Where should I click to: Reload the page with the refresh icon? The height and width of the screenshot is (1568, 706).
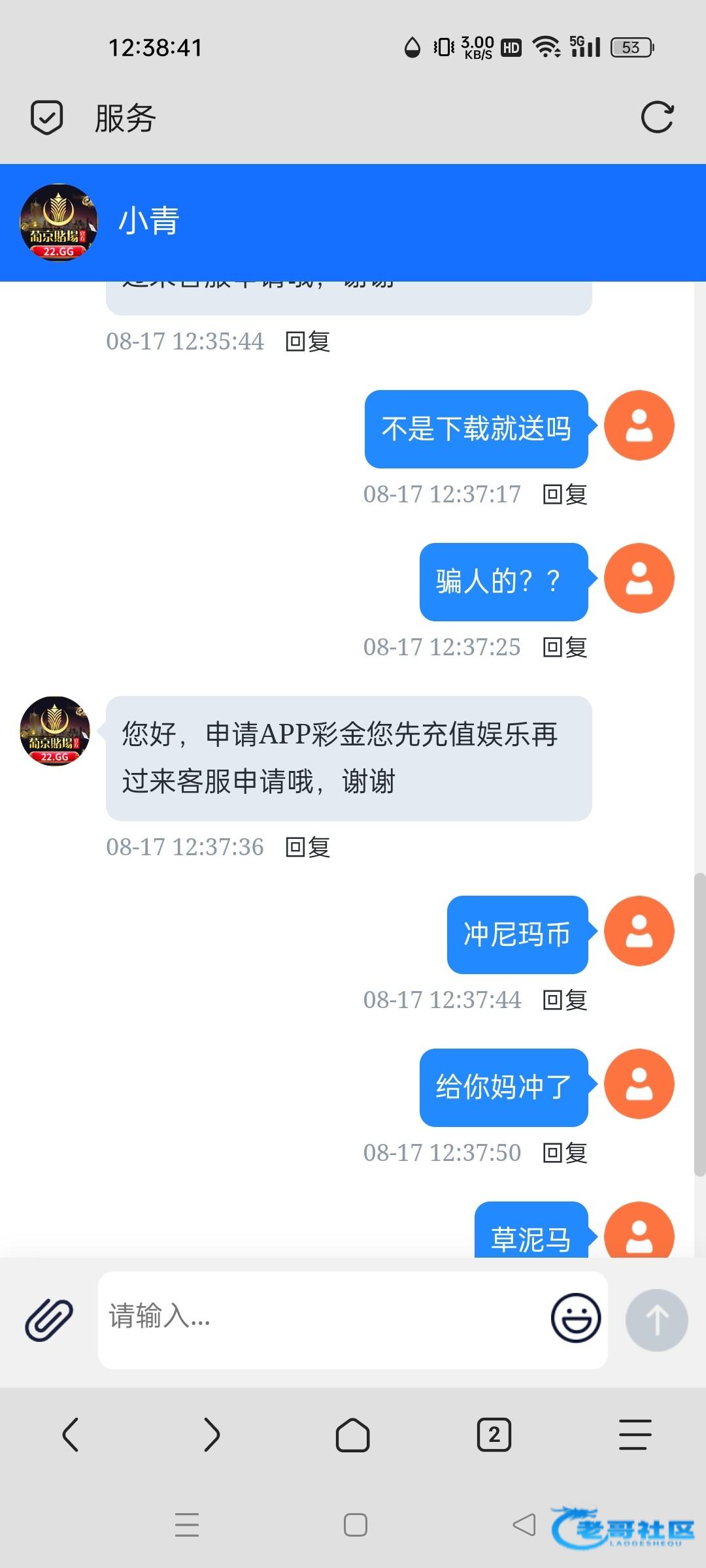[x=657, y=118]
